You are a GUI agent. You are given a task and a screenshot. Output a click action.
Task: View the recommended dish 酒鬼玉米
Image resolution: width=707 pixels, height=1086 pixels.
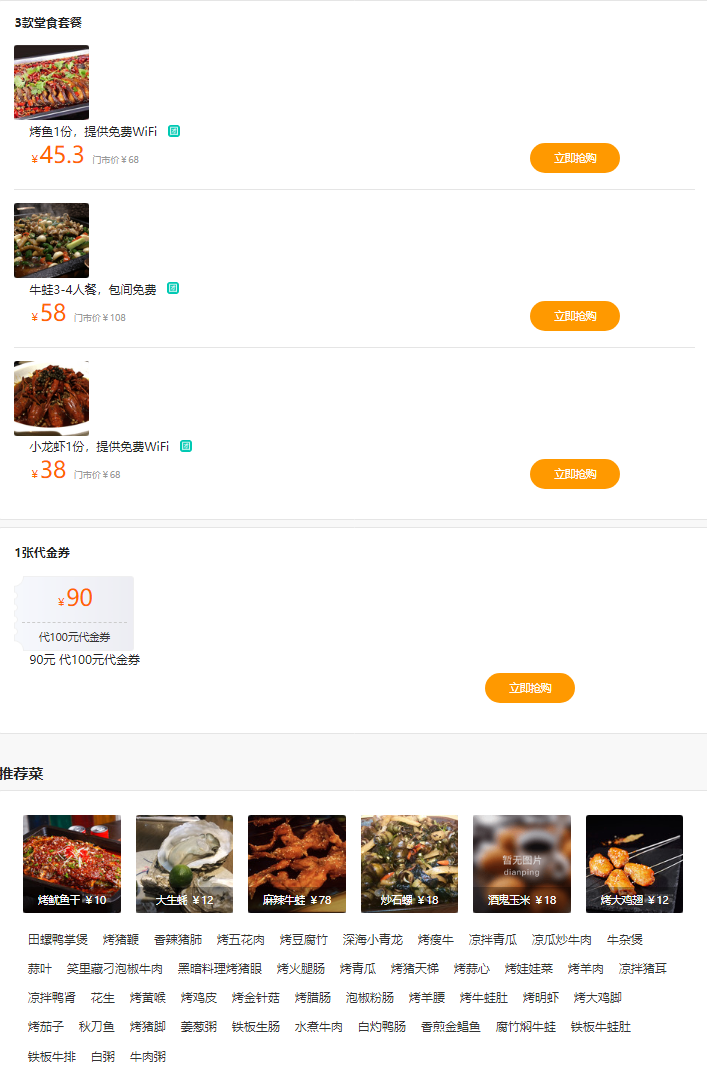pos(522,863)
